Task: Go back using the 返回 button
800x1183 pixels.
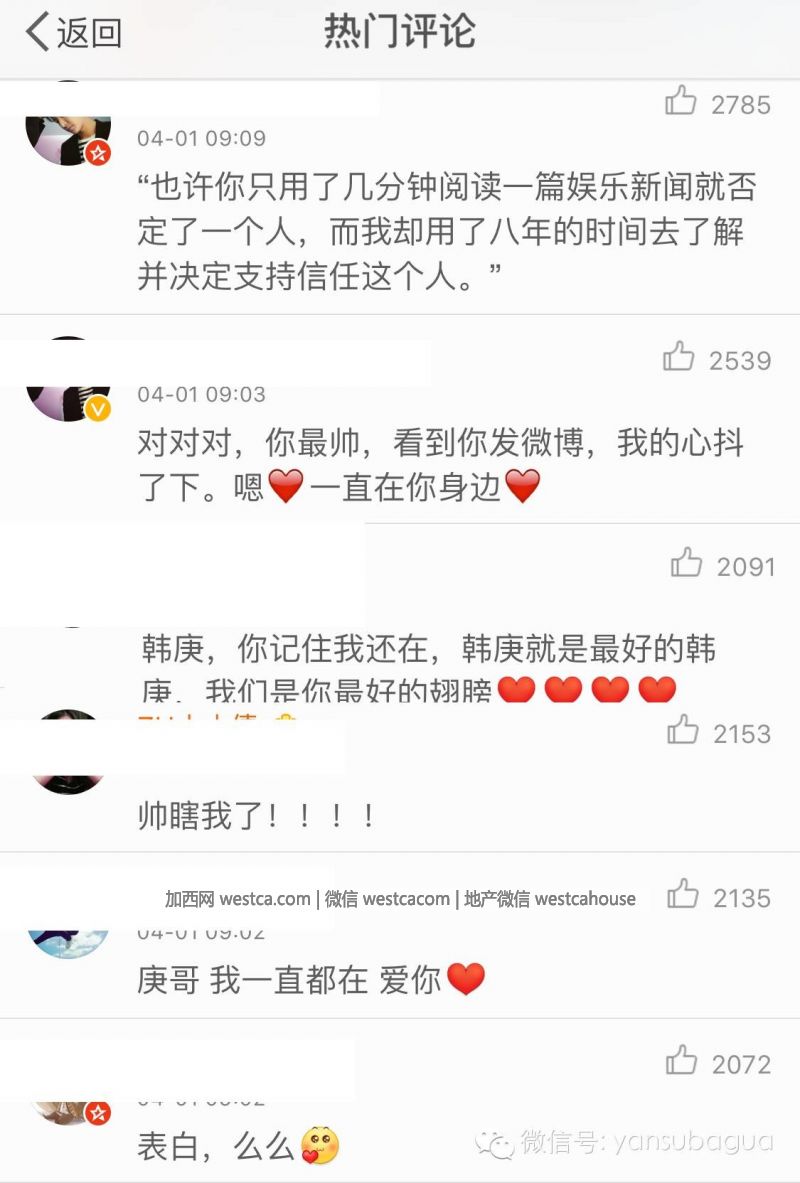Action: (x=73, y=32)
